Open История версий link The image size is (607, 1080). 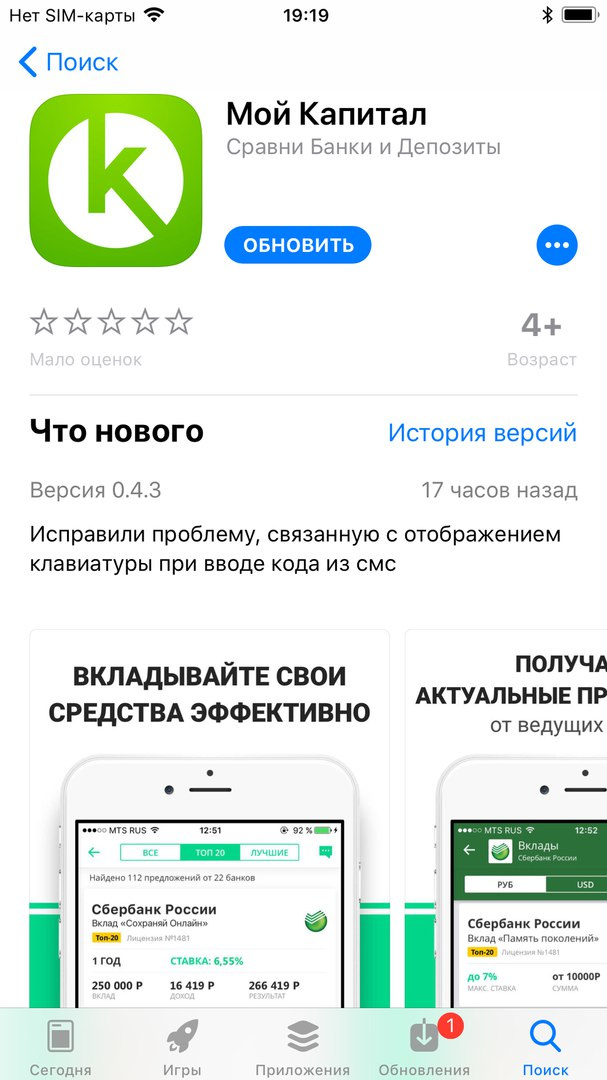[x=482, y=433]
